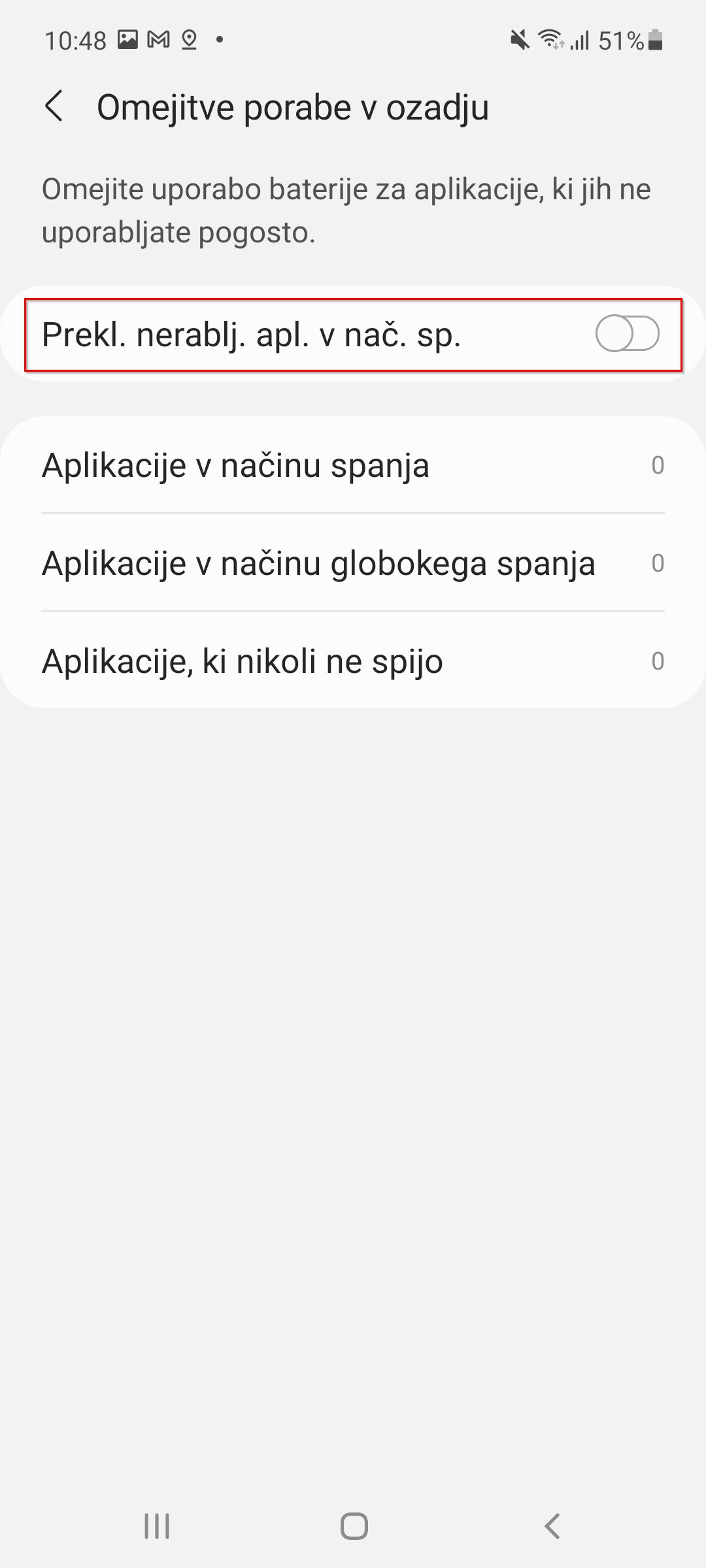
Task: Open Aplikacije v načinu spanja
Action: point(353,465)
